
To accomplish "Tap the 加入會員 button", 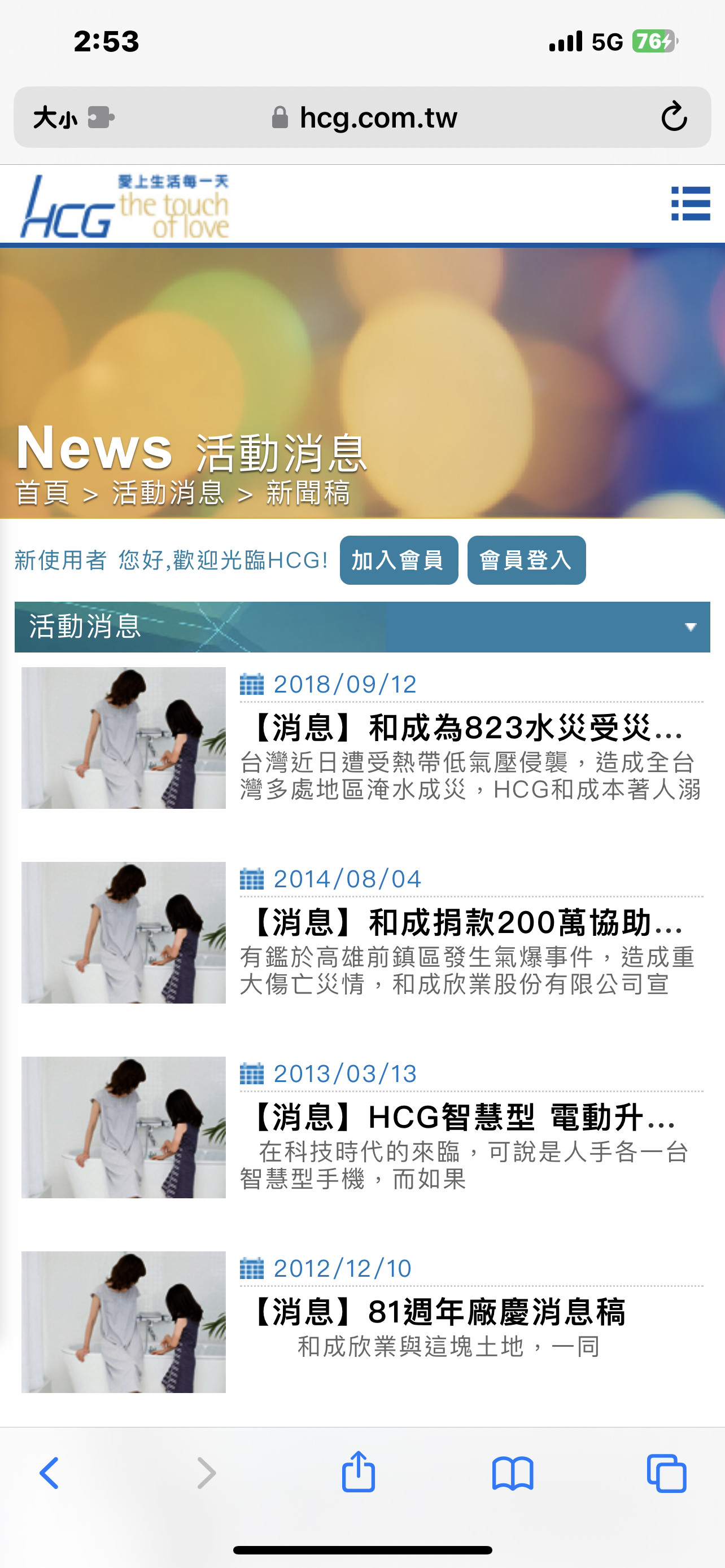I will 399,560.
